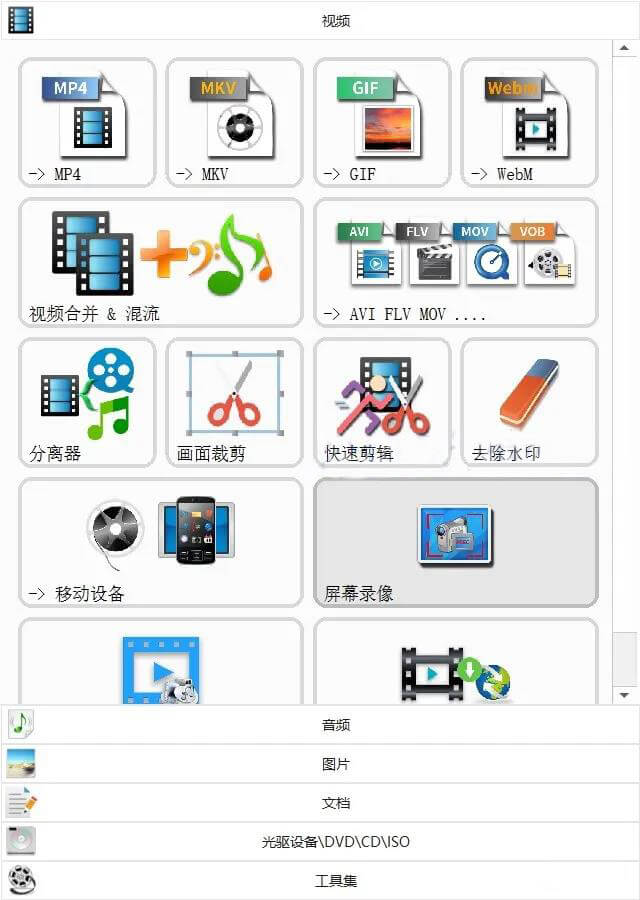
Task: Open 画面裁剪 crop tool
Action: click(234, 402)
